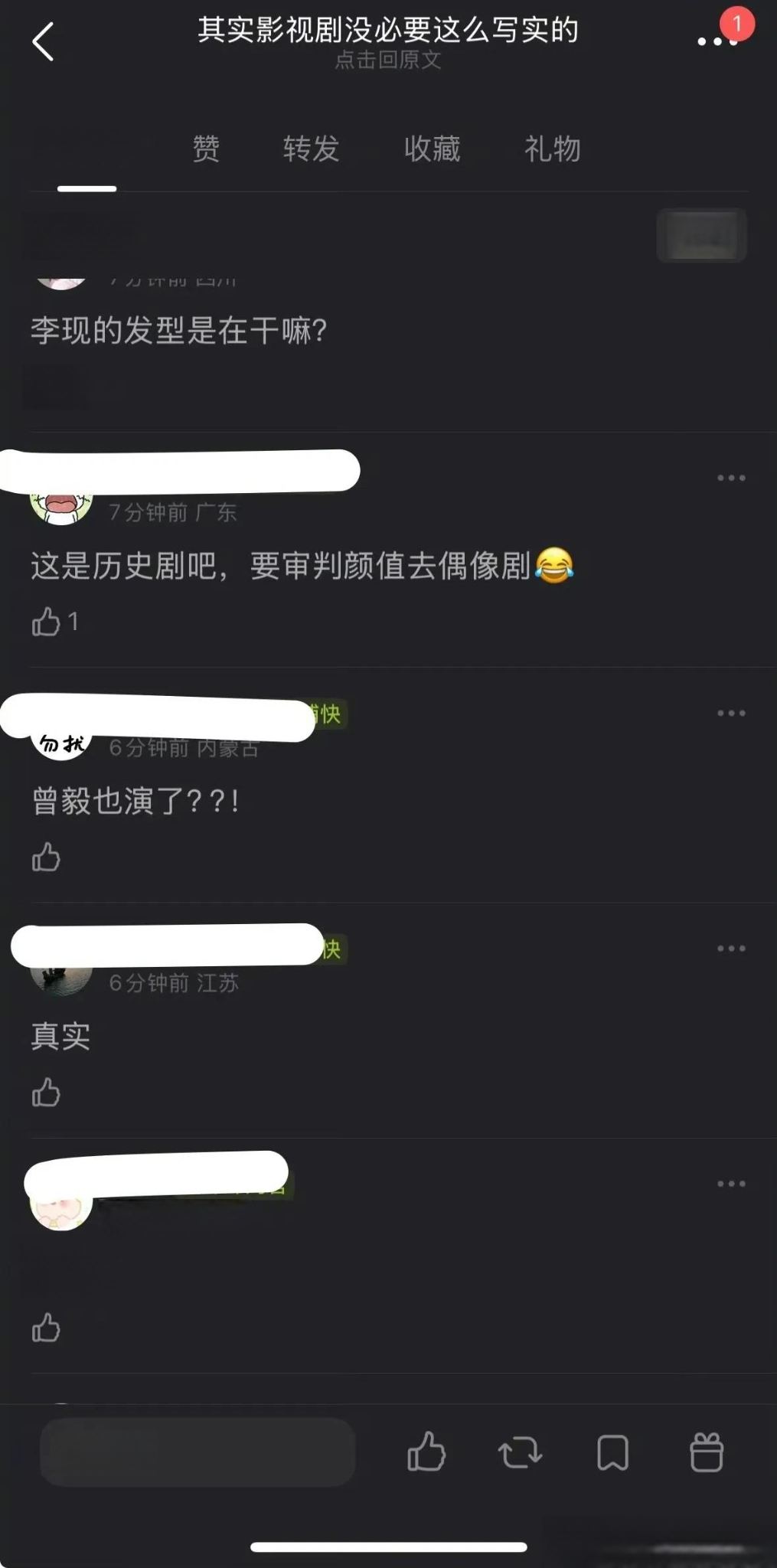
Task: Select the 礼物 tab
Action: pos(552,149)
